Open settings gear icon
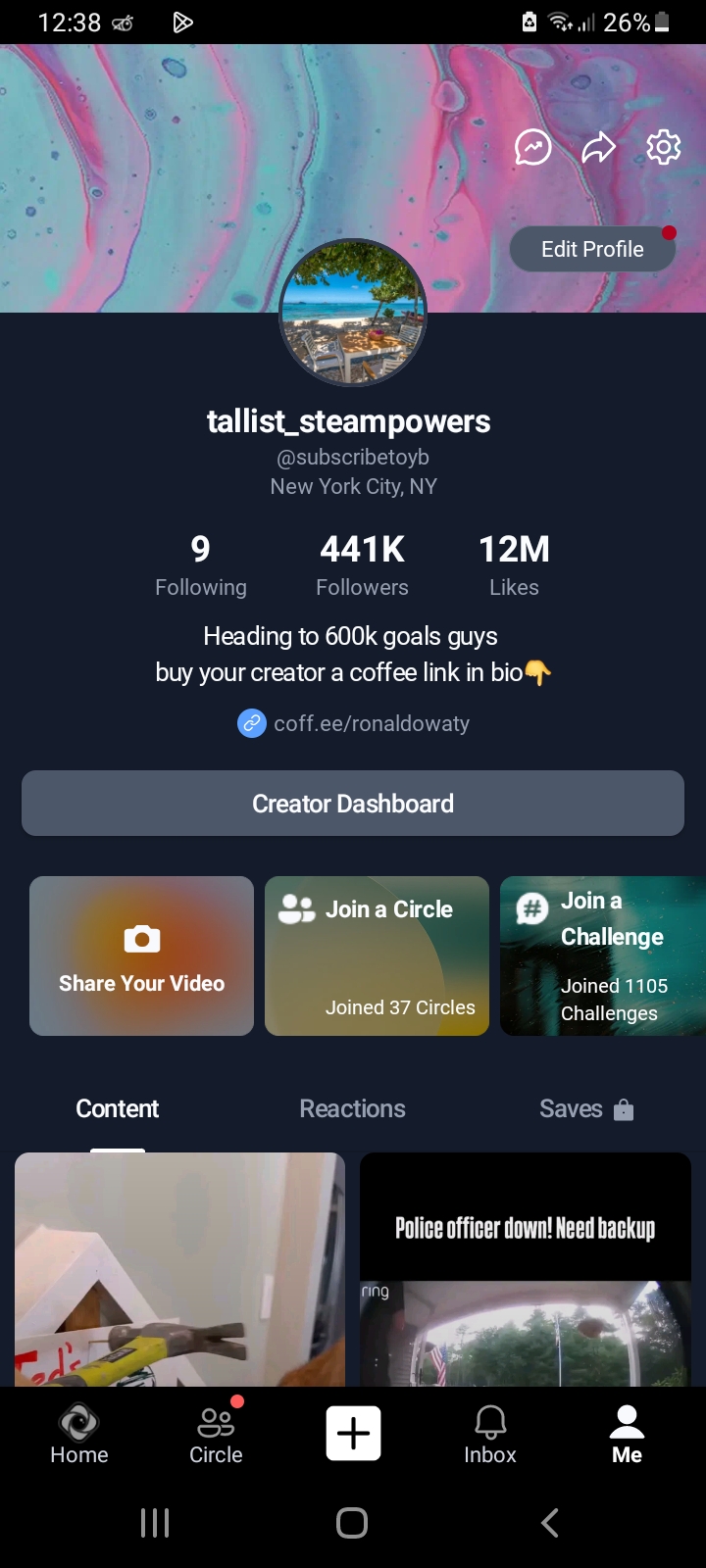706x1568 pixels. 664,147
